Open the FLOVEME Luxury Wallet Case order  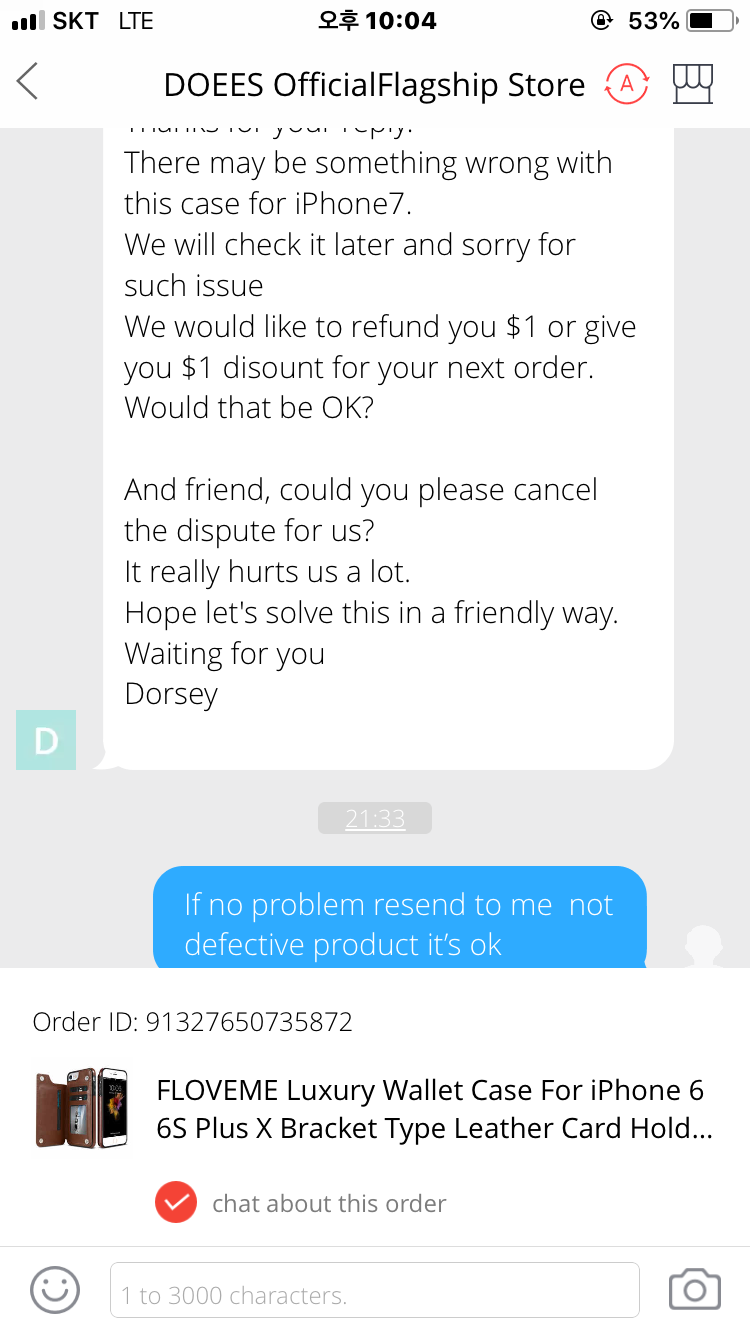(375, 1109)
